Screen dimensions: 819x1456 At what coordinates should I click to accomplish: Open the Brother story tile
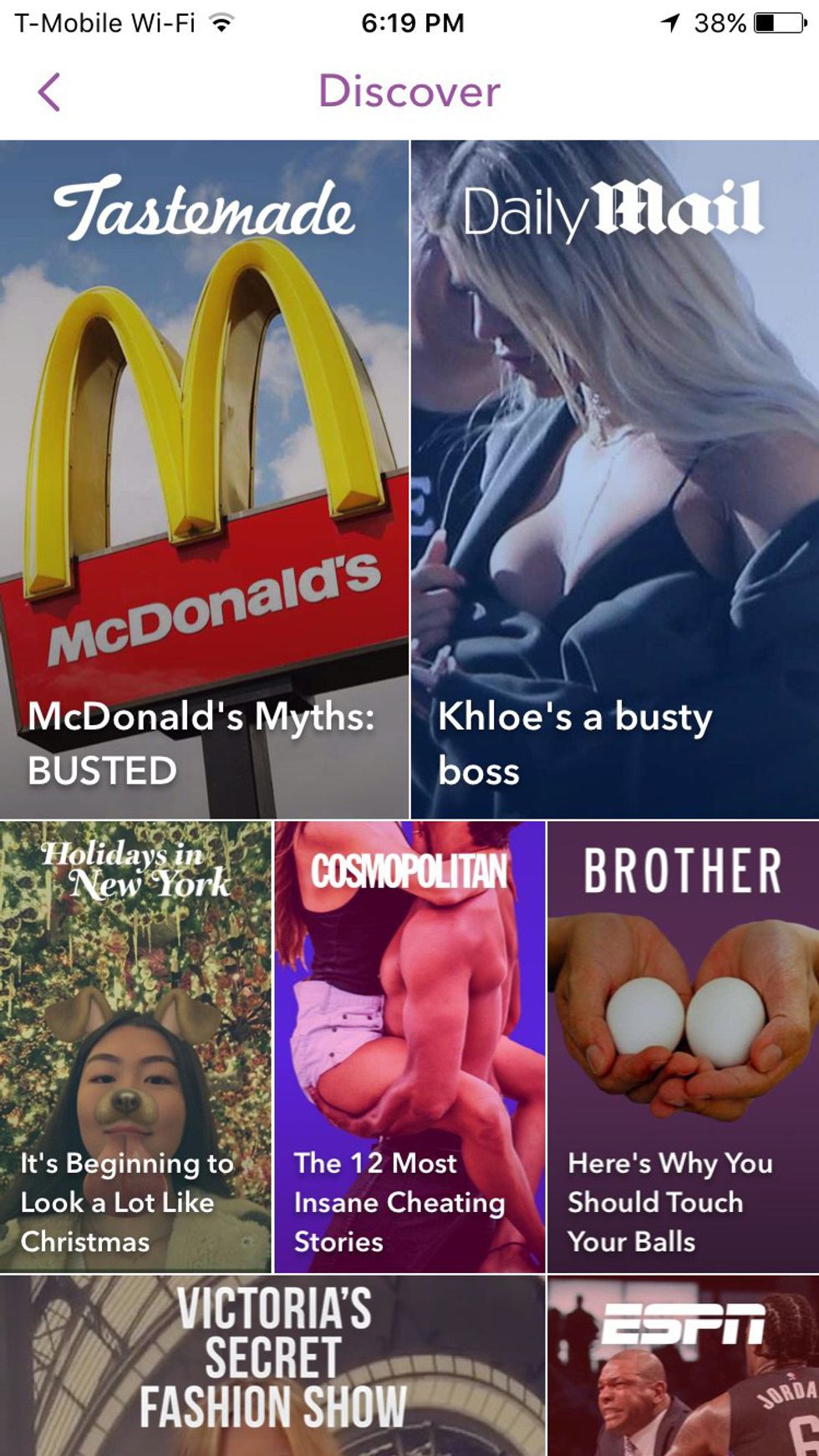pyautogui.click(x=683, y=1047)
